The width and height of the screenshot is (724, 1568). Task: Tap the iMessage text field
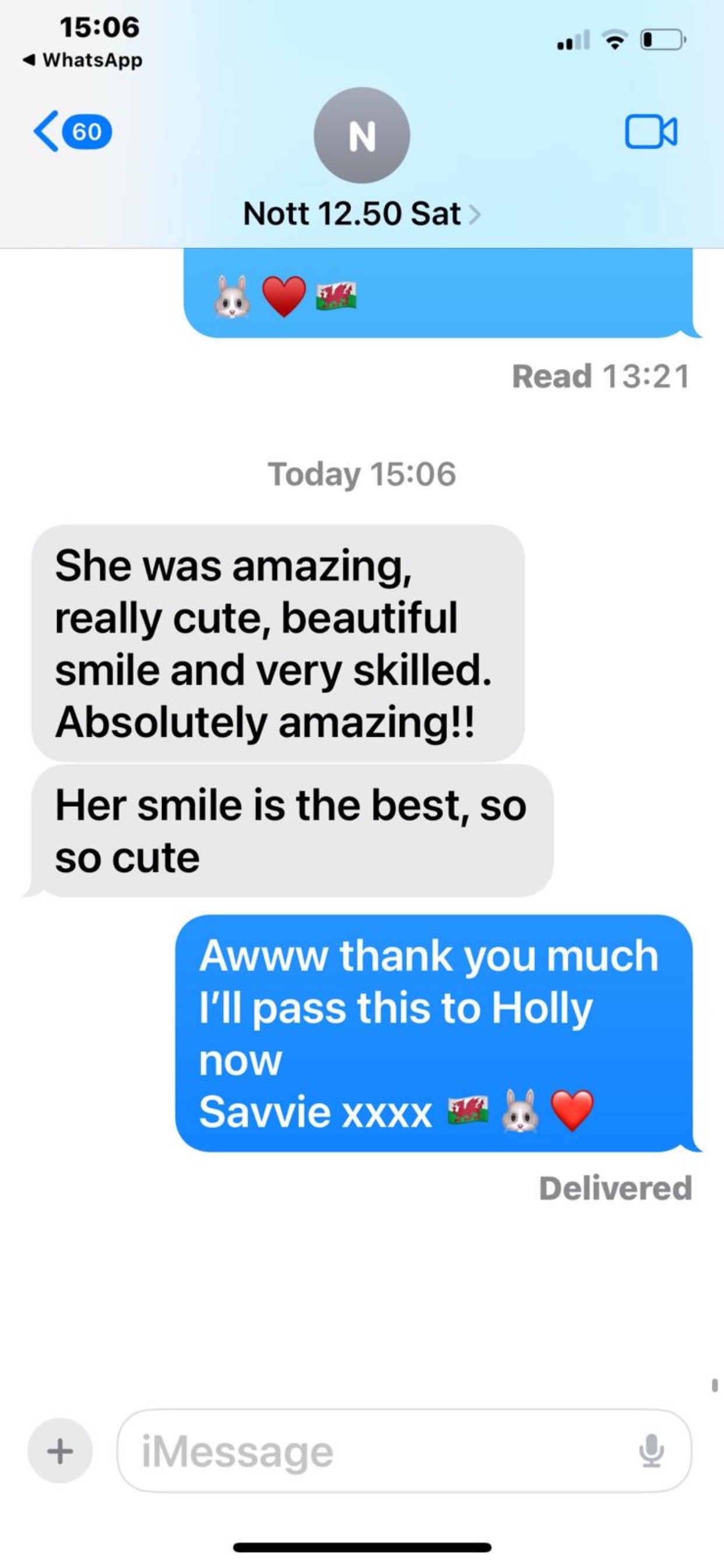click(377, 1451)
